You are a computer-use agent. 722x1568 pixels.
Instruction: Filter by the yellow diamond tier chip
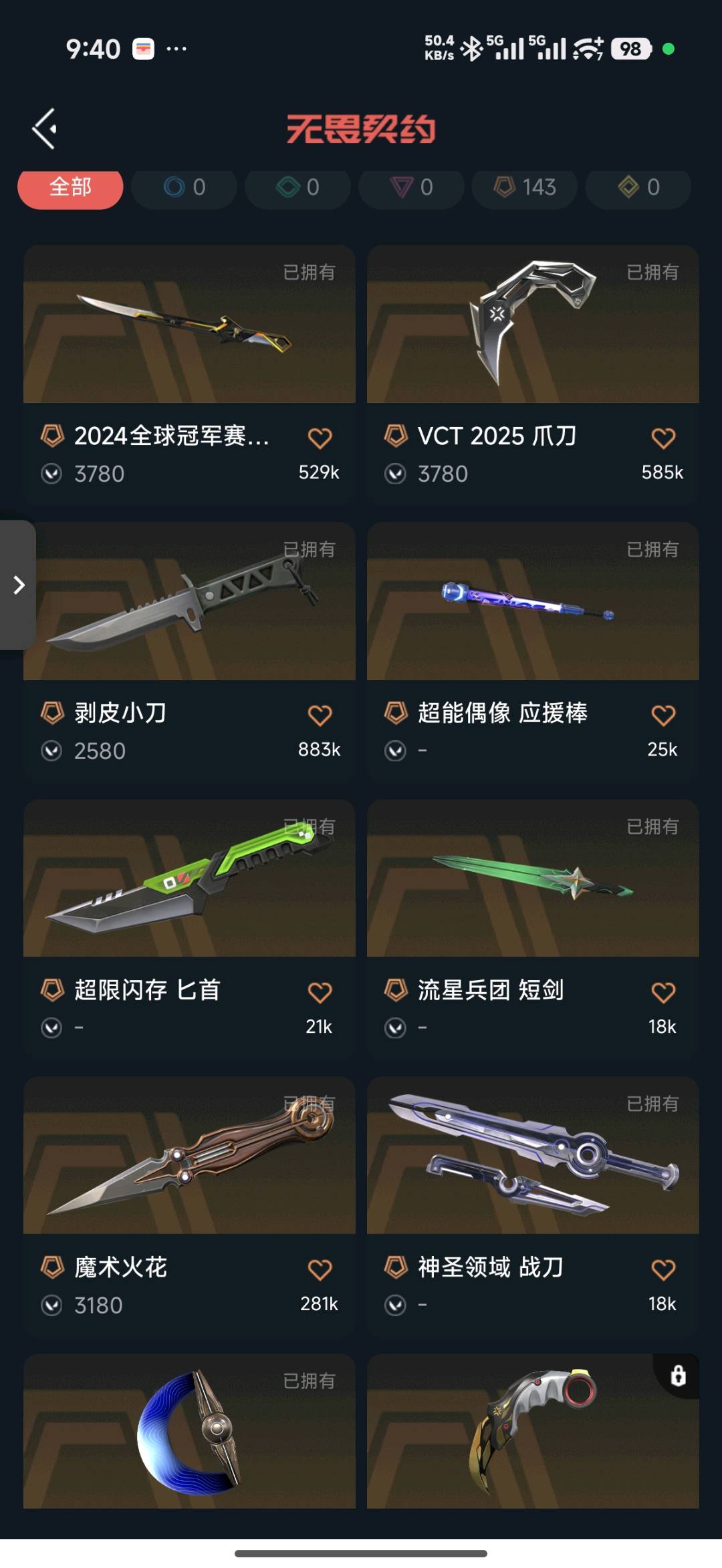point(638,187)
